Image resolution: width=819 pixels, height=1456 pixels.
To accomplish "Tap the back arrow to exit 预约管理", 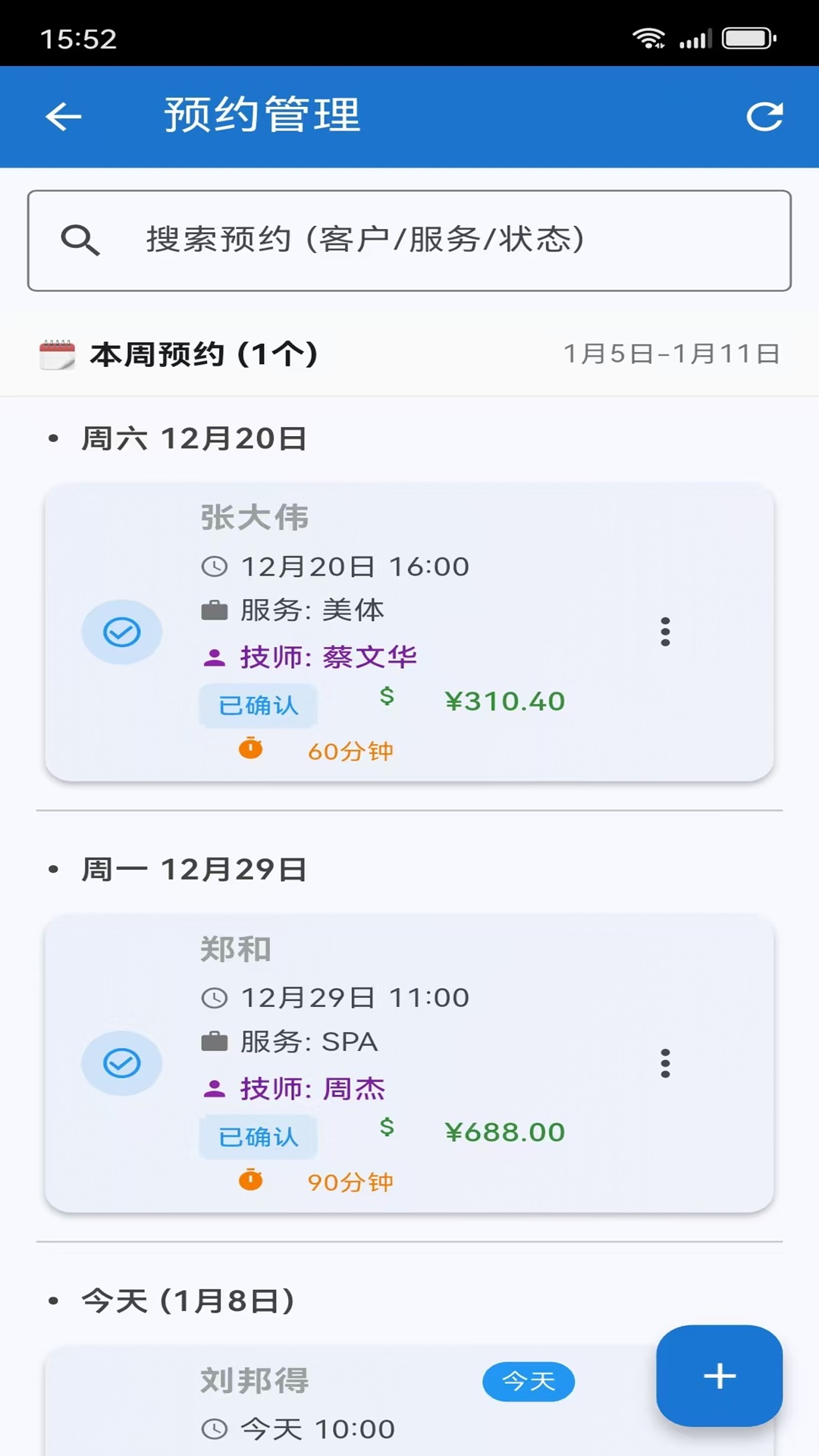I will 63,116.
